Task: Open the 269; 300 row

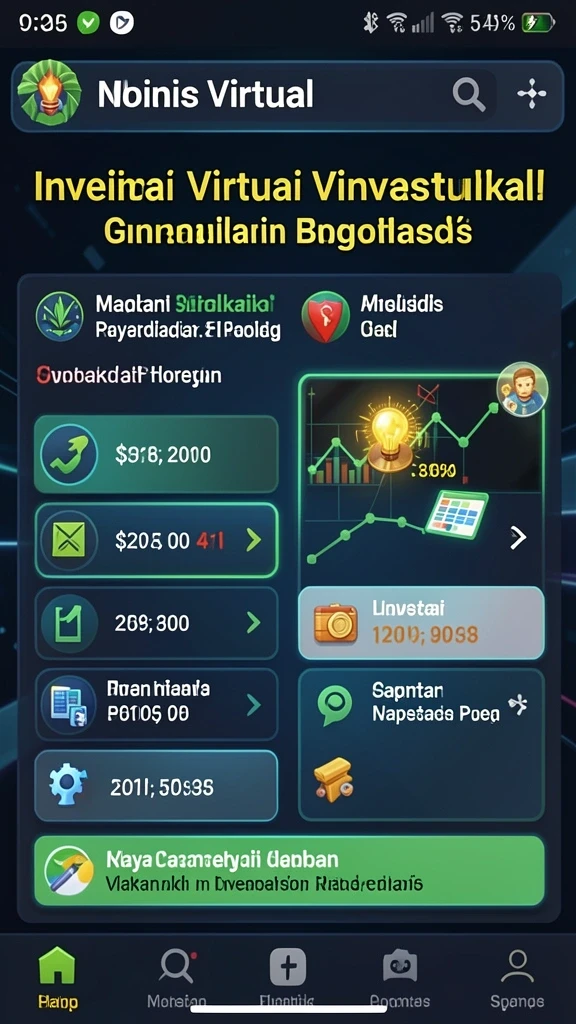Action: (156, 623)
